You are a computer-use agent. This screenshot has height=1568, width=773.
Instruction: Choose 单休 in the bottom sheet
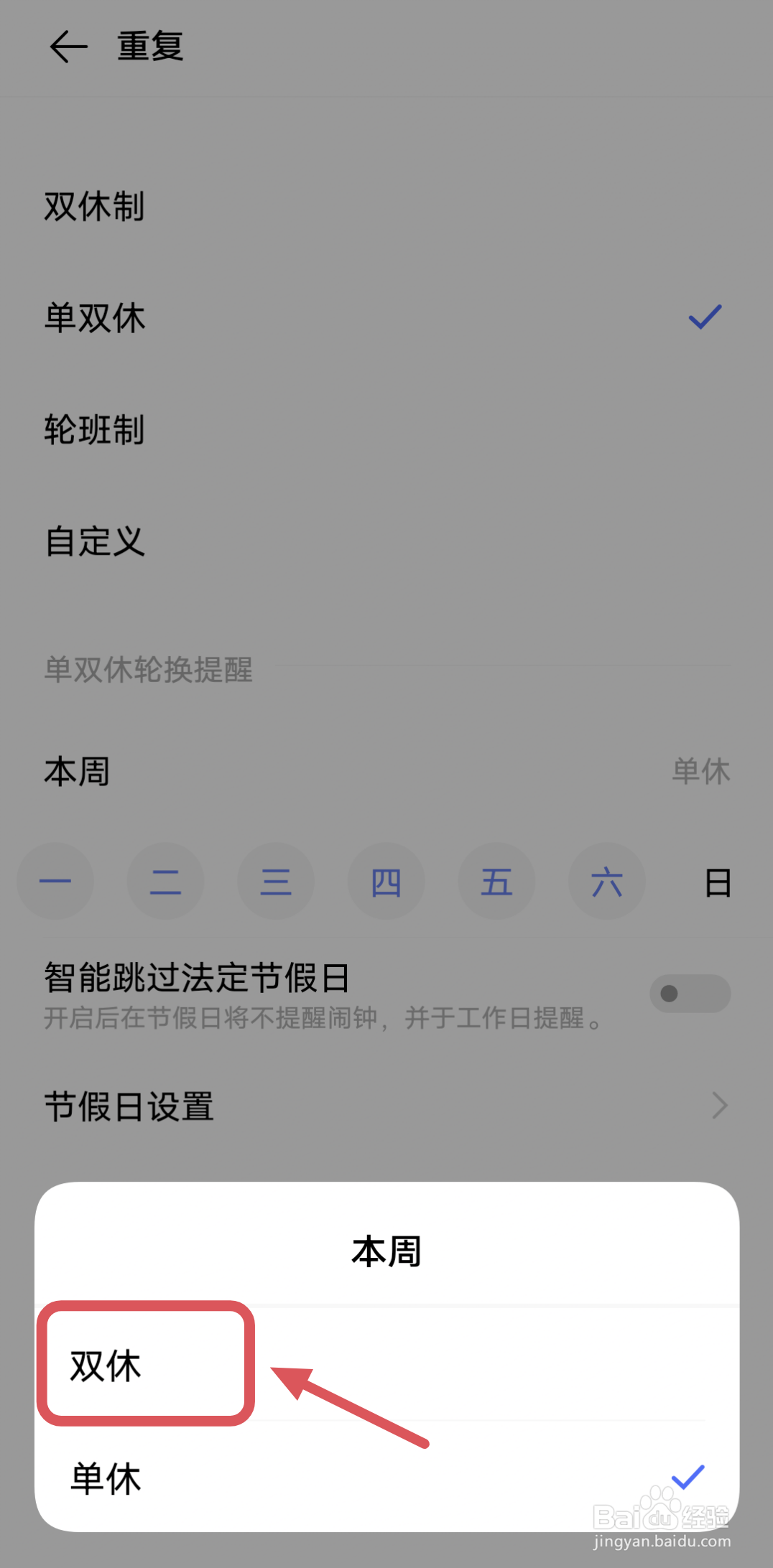(105, 1478)
